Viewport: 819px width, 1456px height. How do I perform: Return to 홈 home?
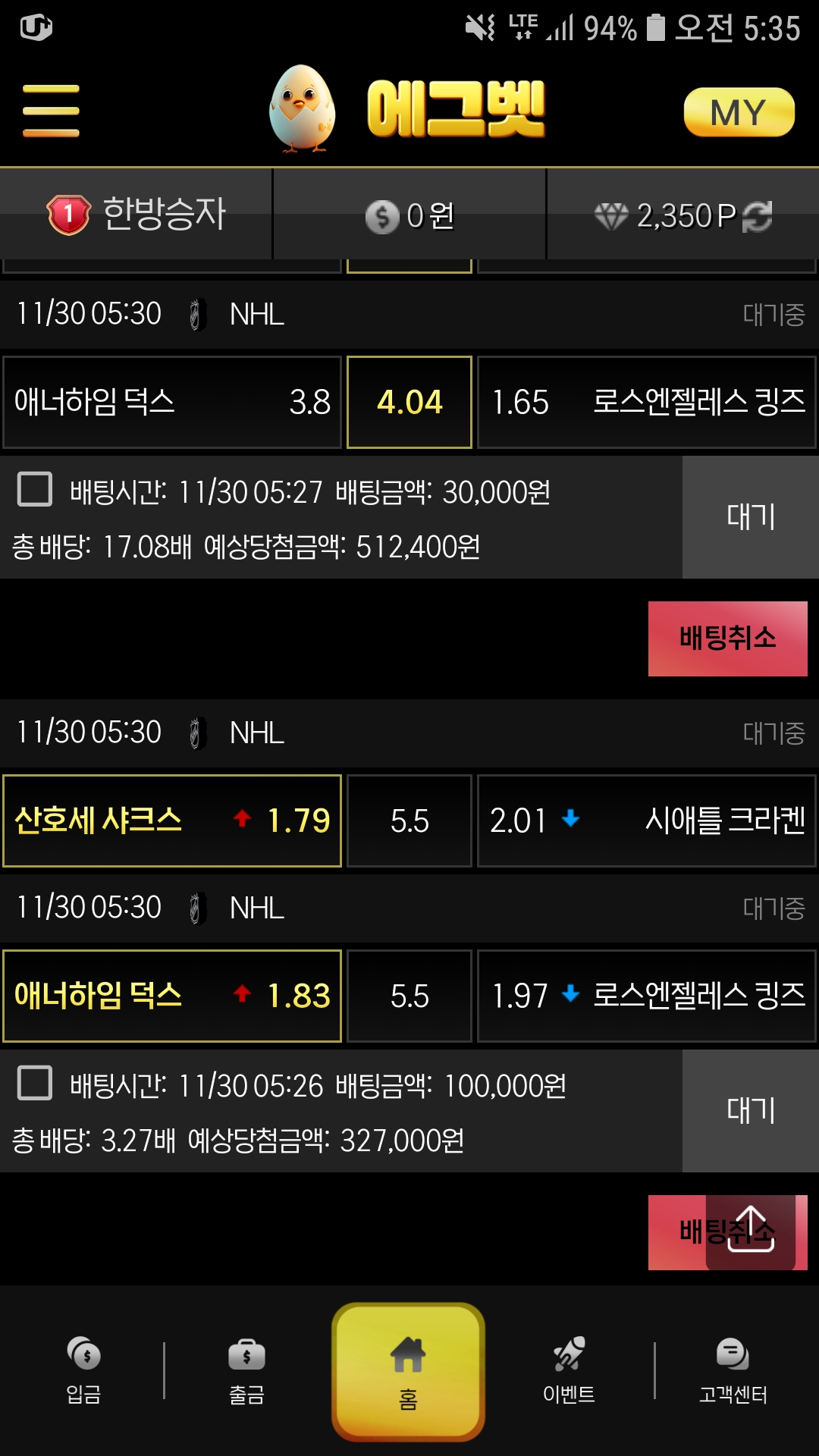click(408, 1371)
